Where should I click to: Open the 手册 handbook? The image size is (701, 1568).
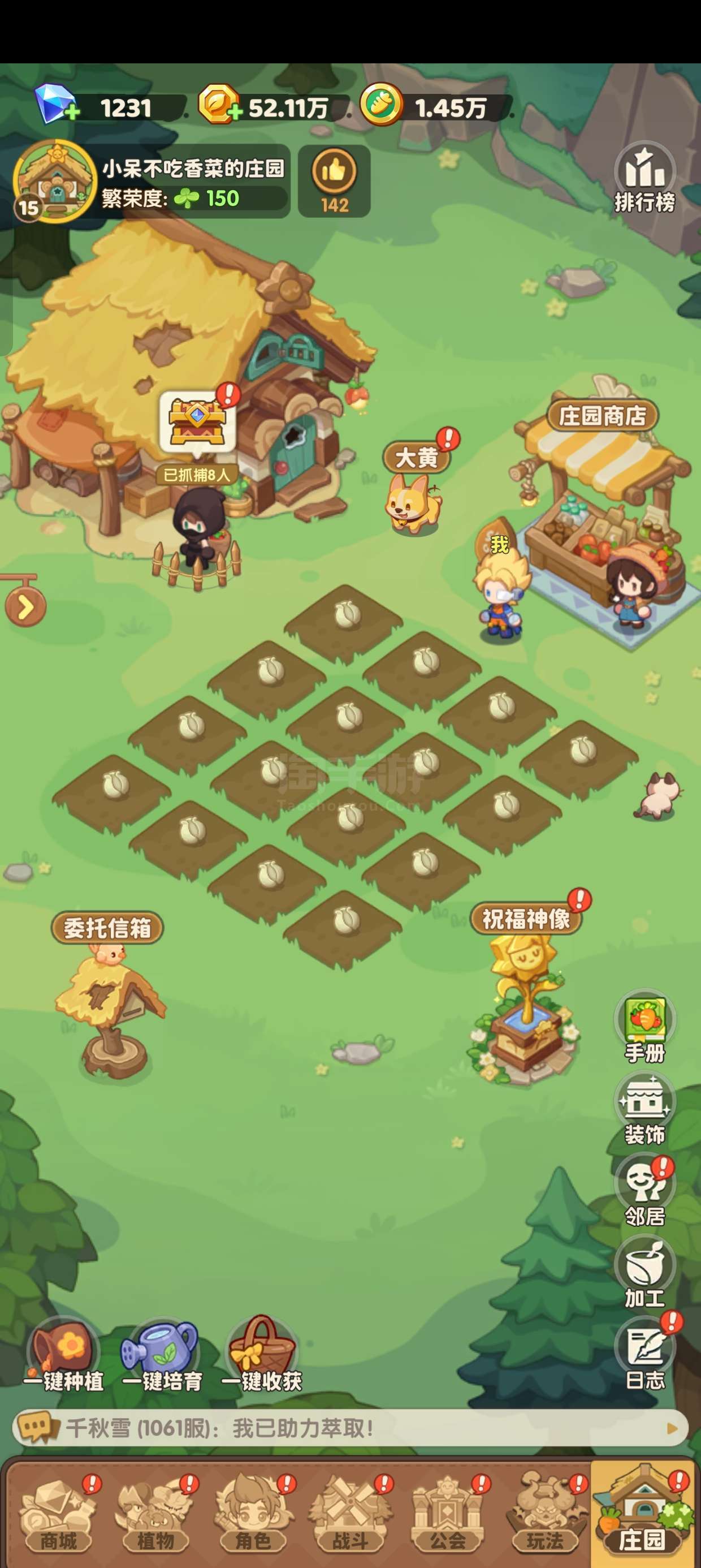pos(644,1027)
